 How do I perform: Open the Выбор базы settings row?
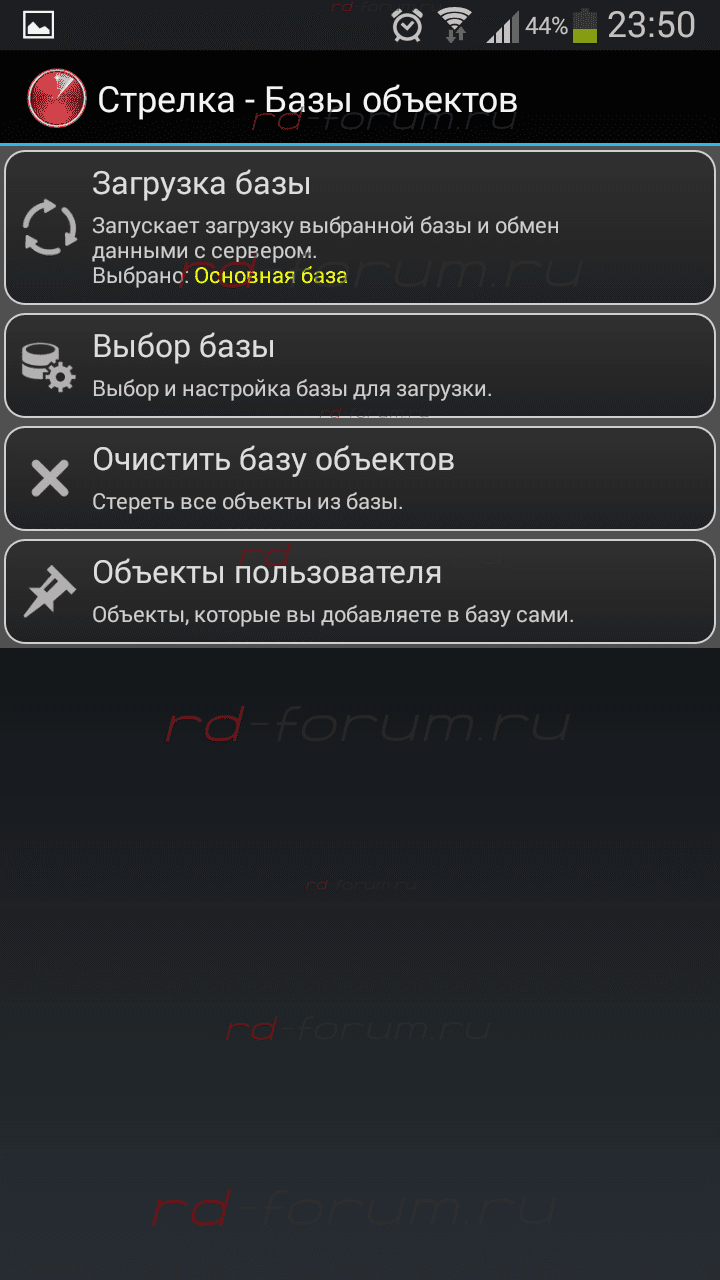tap(360, 365)
